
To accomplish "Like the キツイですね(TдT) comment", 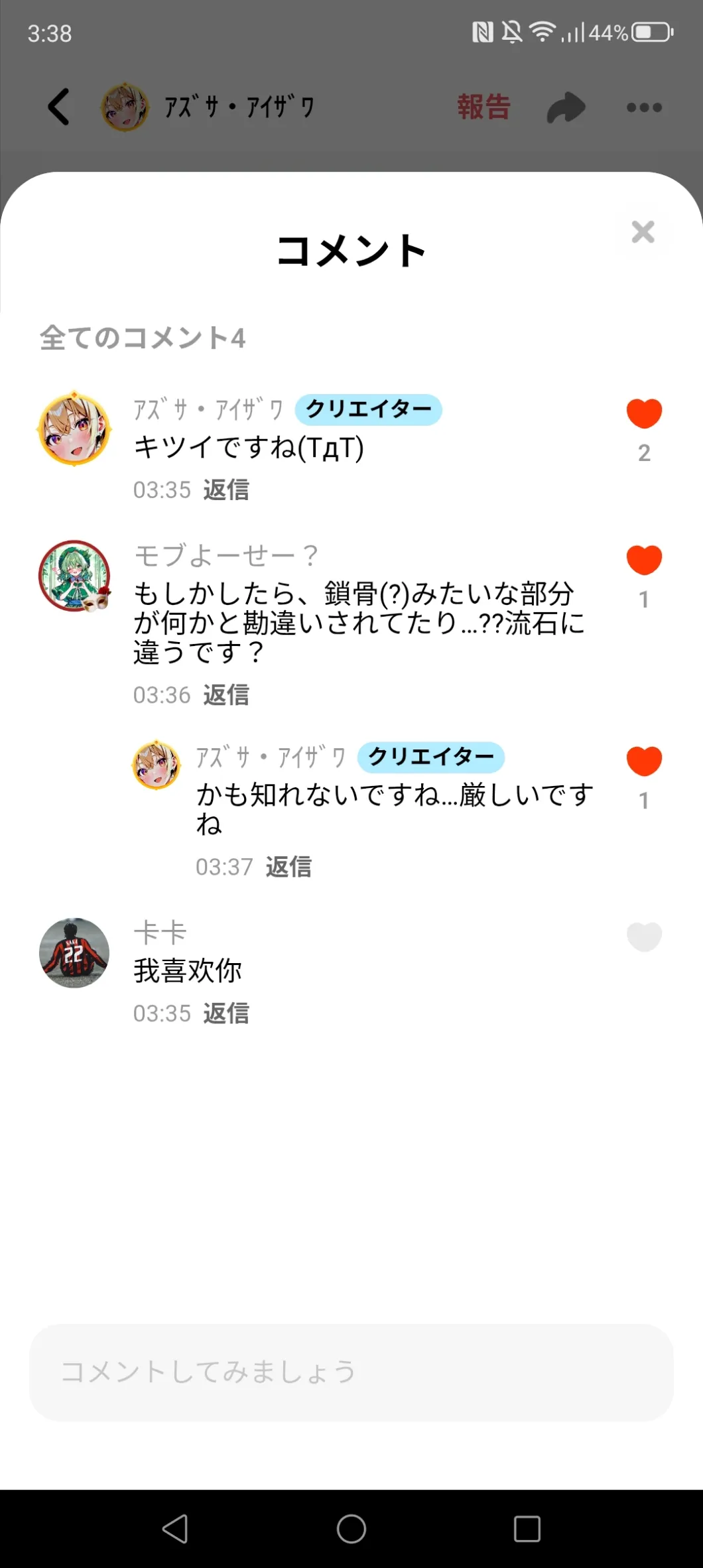I will 644,414.
